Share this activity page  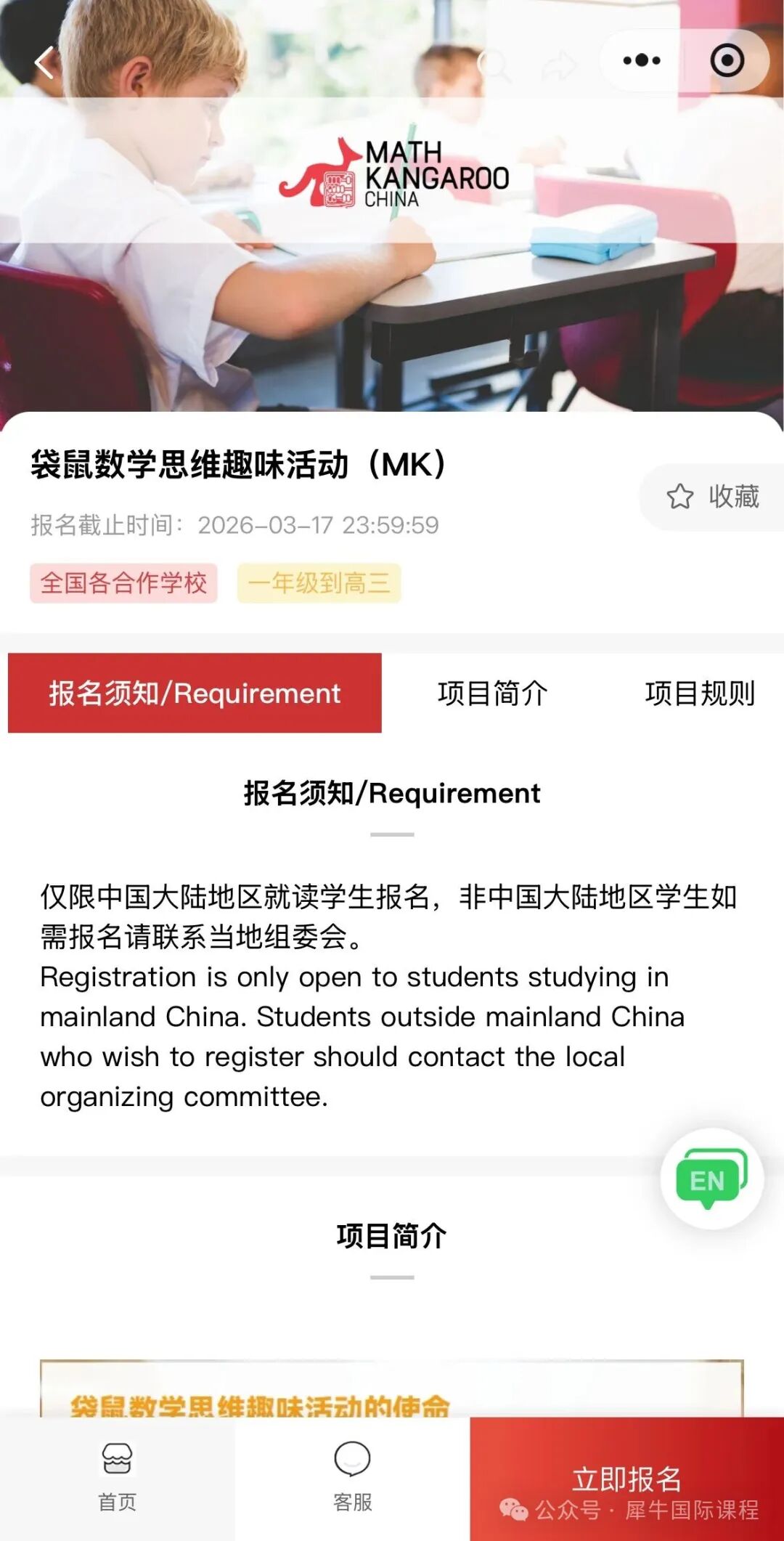559,65
